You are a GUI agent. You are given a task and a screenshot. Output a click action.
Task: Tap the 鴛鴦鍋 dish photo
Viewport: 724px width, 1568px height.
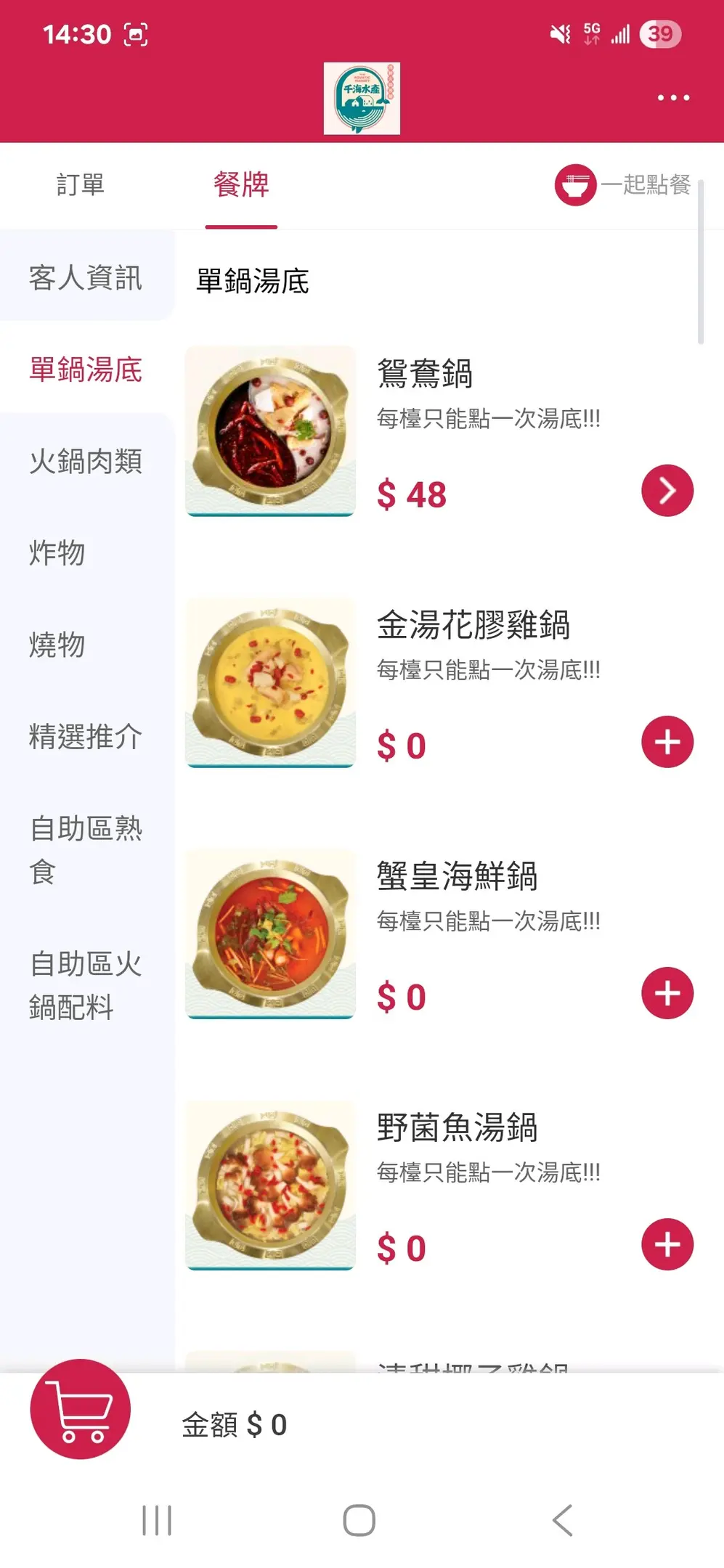(x=271, y=431)
